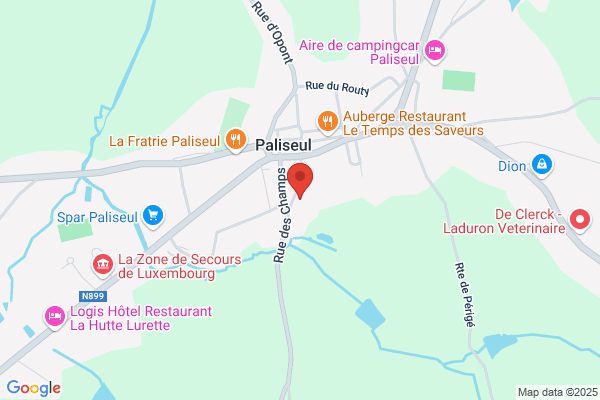Select De Clerck - Laduron Veterinaire marker
The height and width of the screenshot is (400, 600).
point(580,220)
